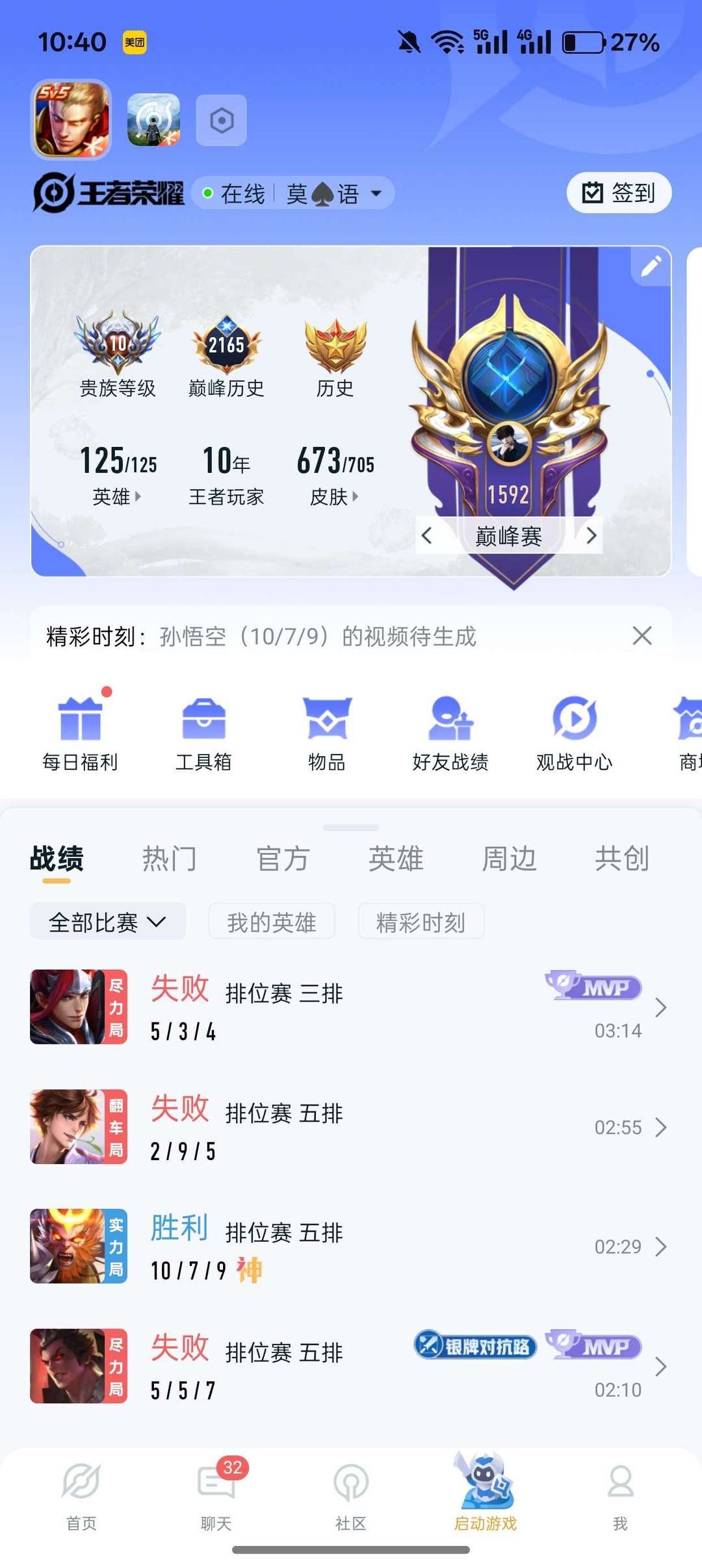Show next rank badge after 巅峰赛
The height and width of the screenshot is (1568, 702).
591,536
